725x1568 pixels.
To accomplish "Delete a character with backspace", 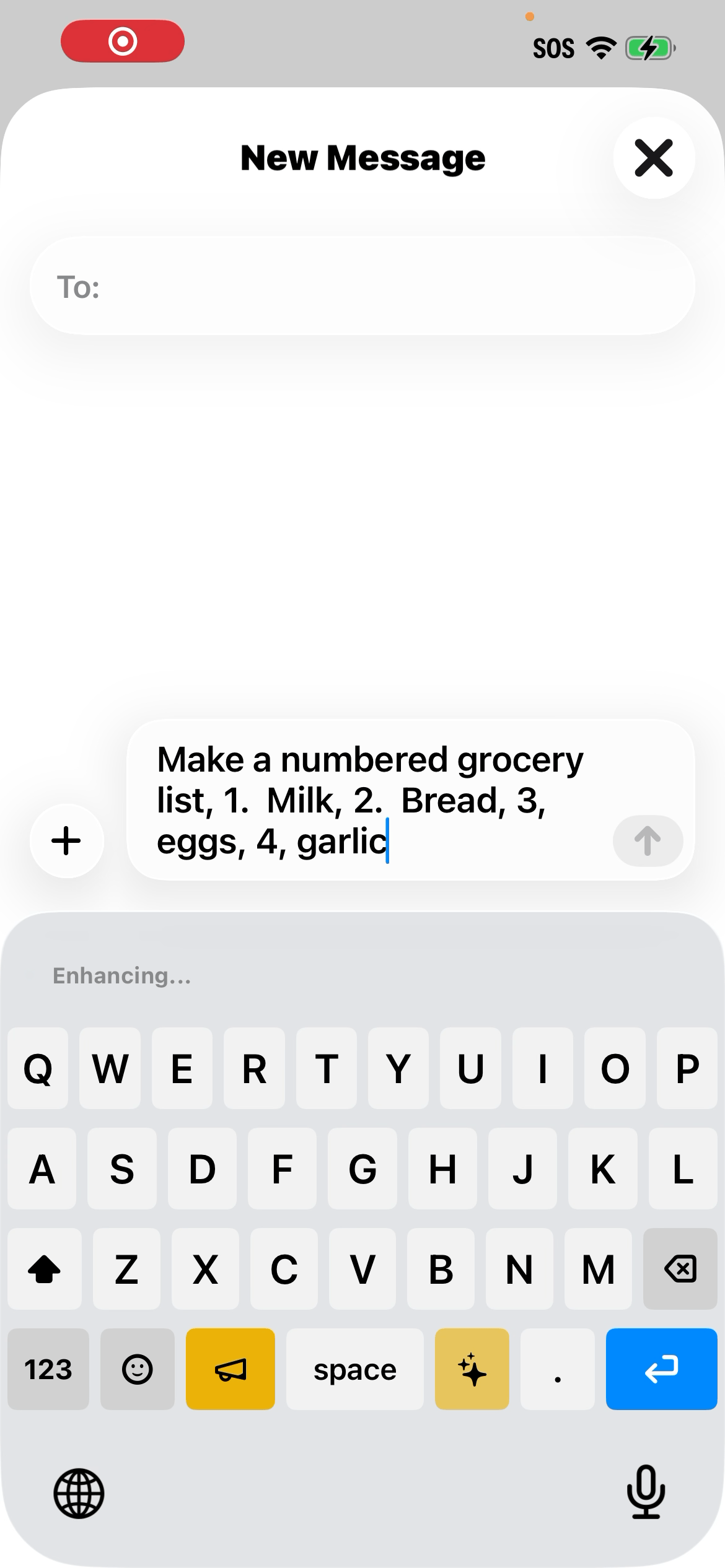I will pos(680,1269).
